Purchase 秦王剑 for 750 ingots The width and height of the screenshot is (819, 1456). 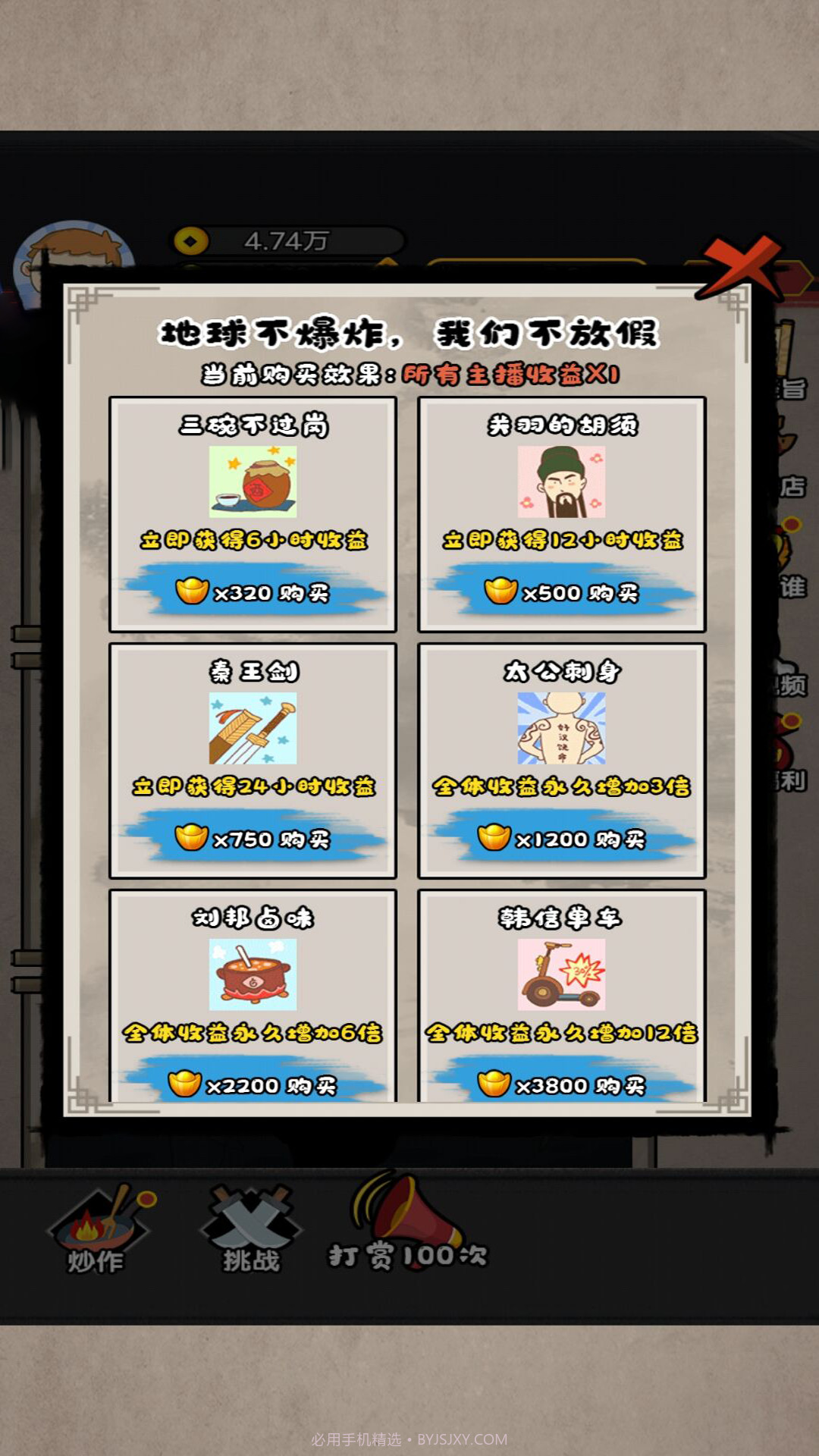253,839
